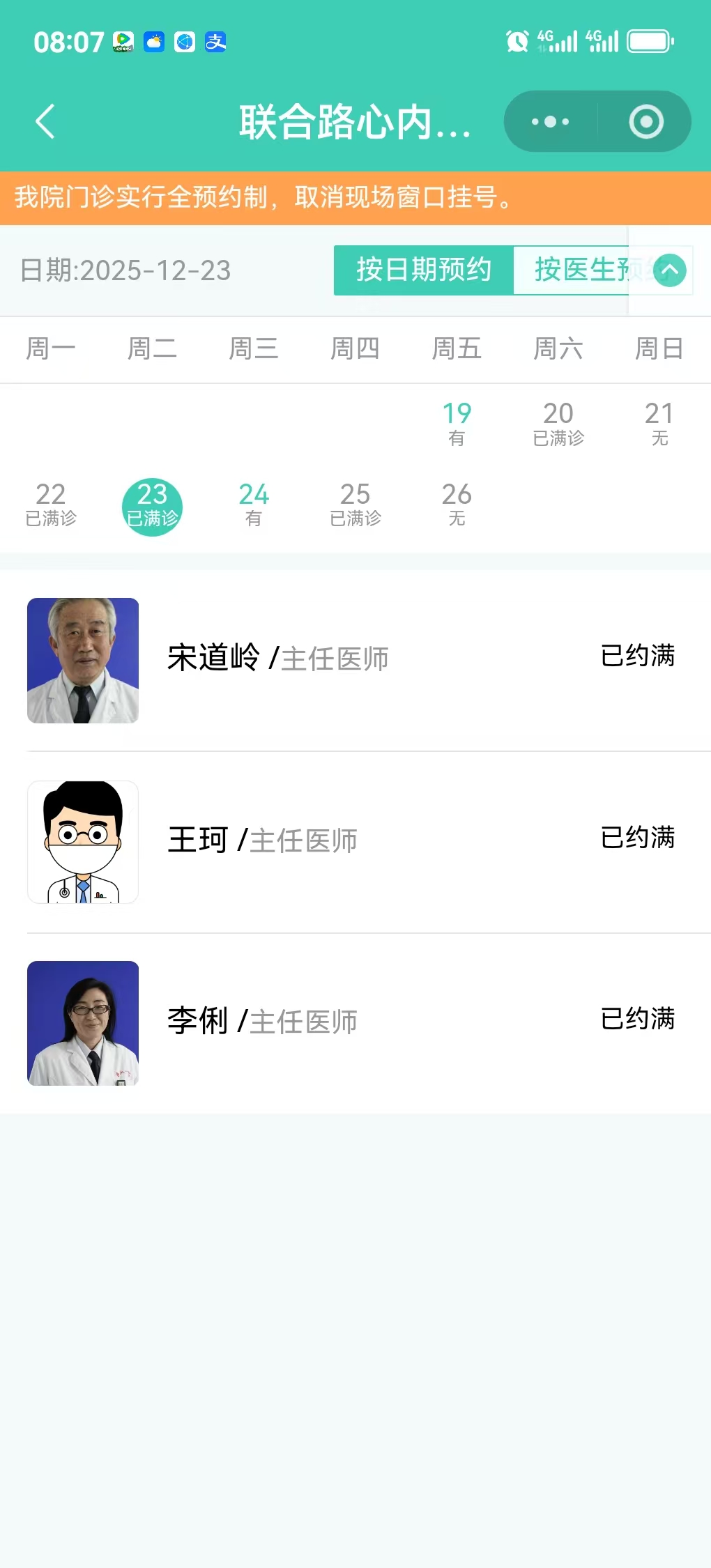Choose date 21 on the calendar

click(x=659, y=422)
